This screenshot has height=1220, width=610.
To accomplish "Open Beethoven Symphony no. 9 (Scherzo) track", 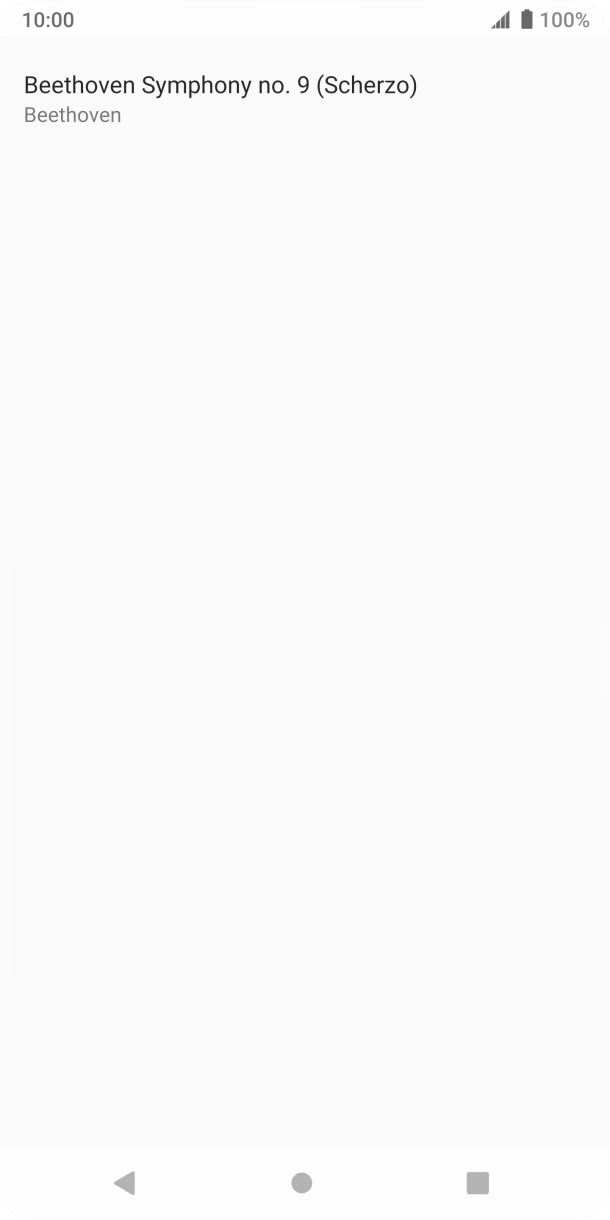I will pyautogui.click(x=220, y=99).
